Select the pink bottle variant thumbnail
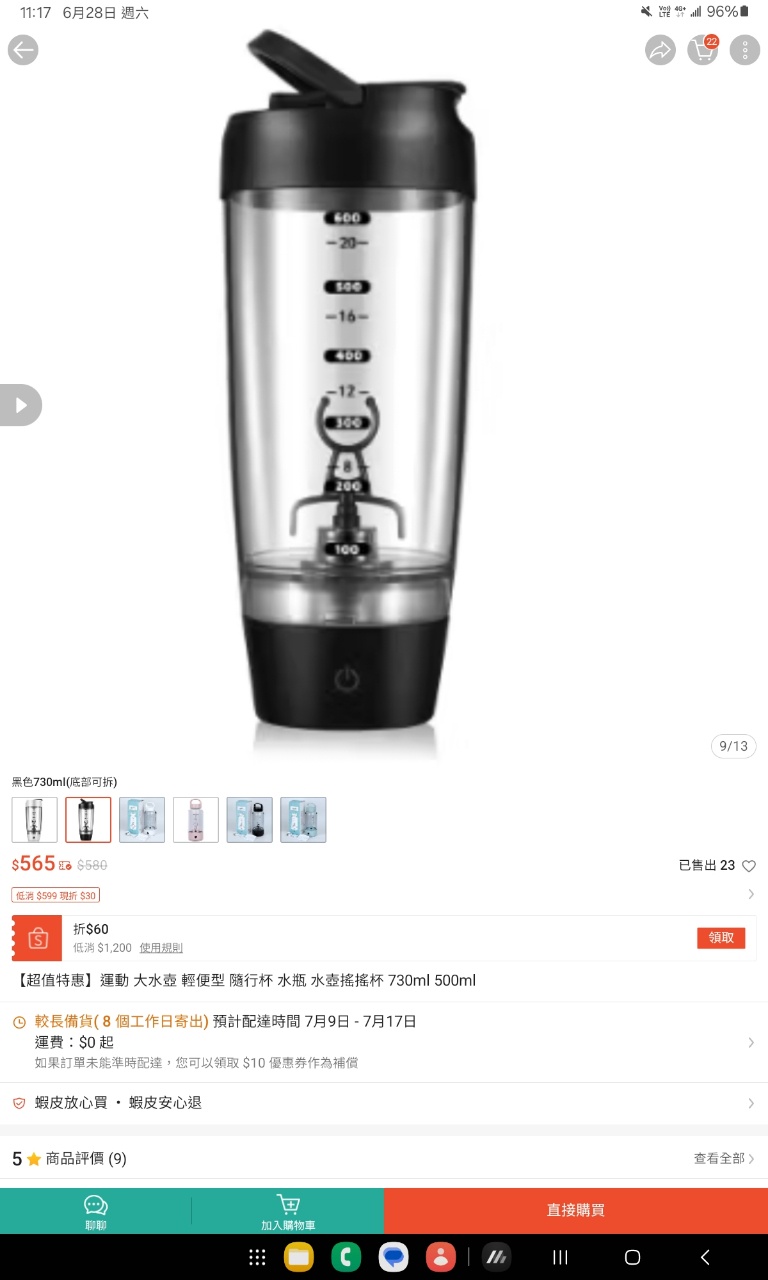 click(x=195, y=820)
